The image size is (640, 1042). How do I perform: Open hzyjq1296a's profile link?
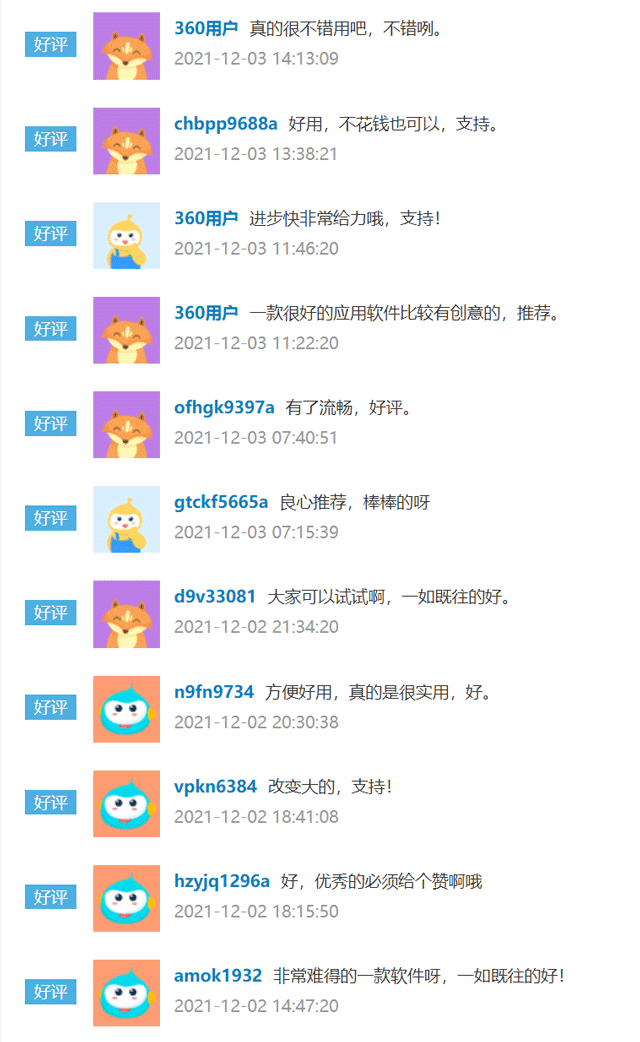[222, 881]
